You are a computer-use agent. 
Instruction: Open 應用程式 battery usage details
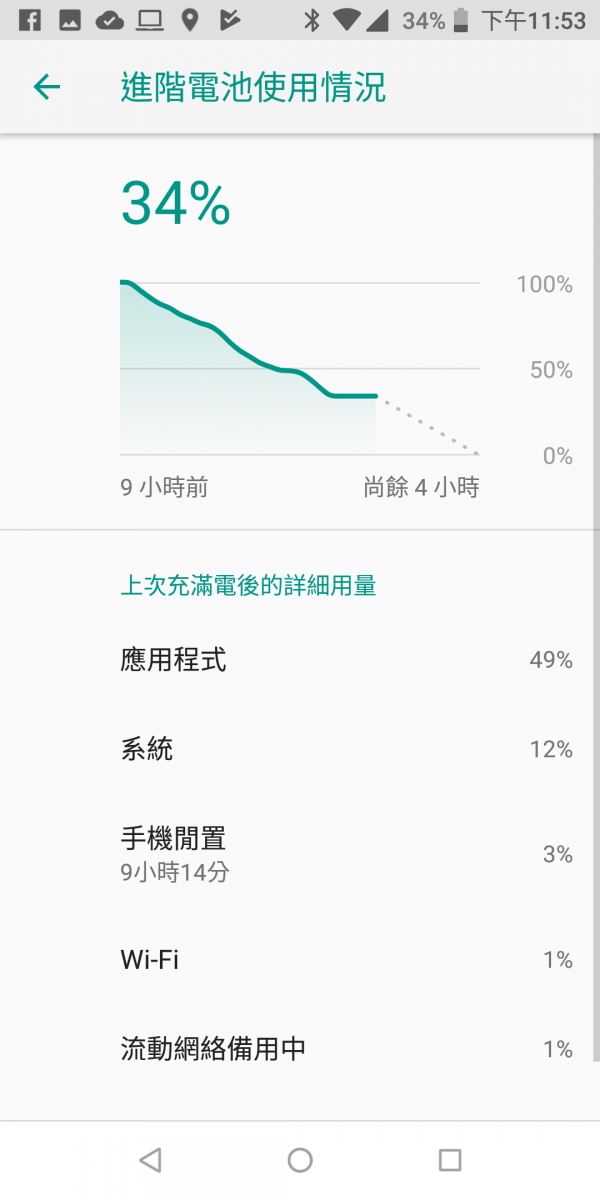[300, 660]
